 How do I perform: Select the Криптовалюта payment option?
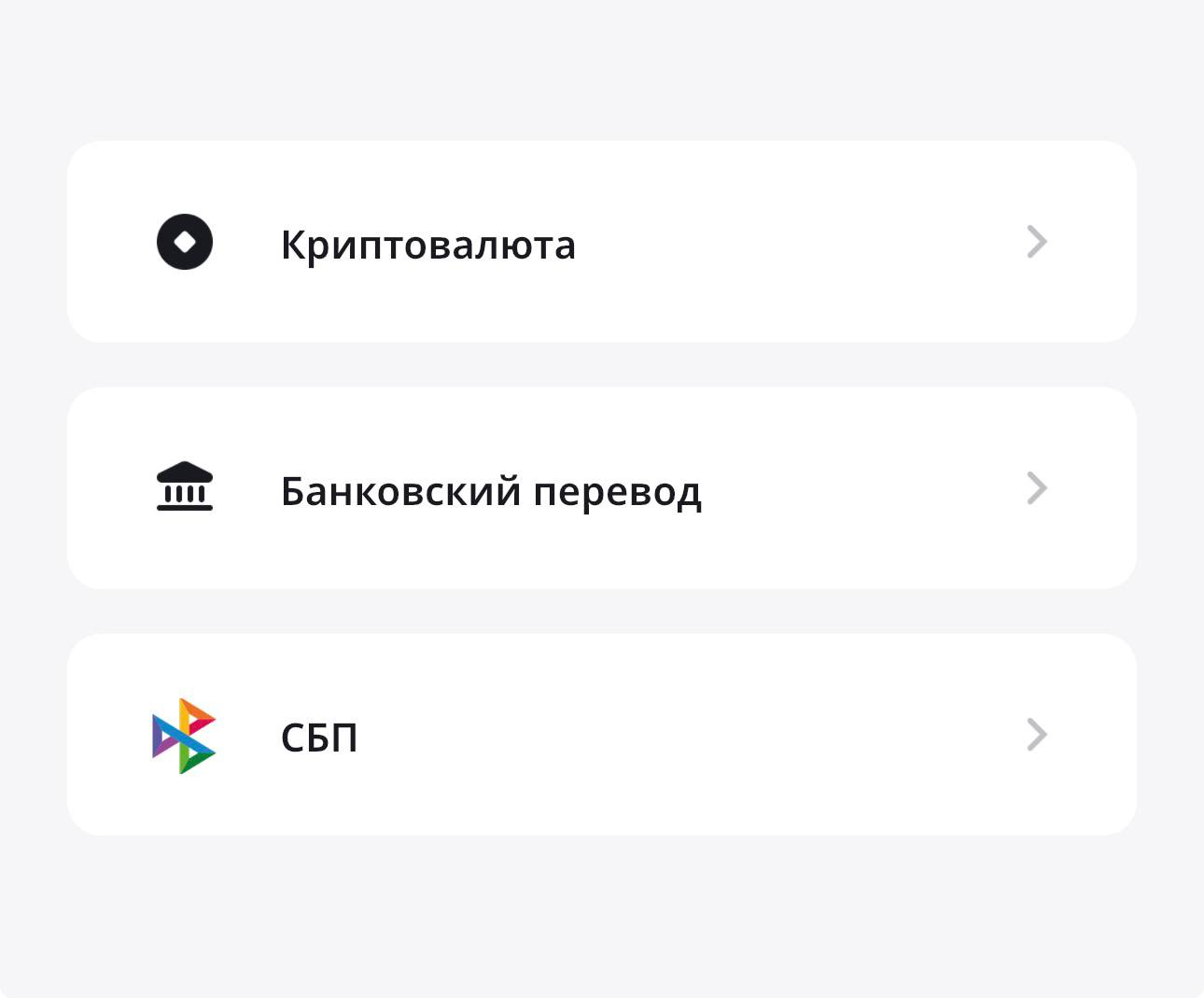click(601, 243)
